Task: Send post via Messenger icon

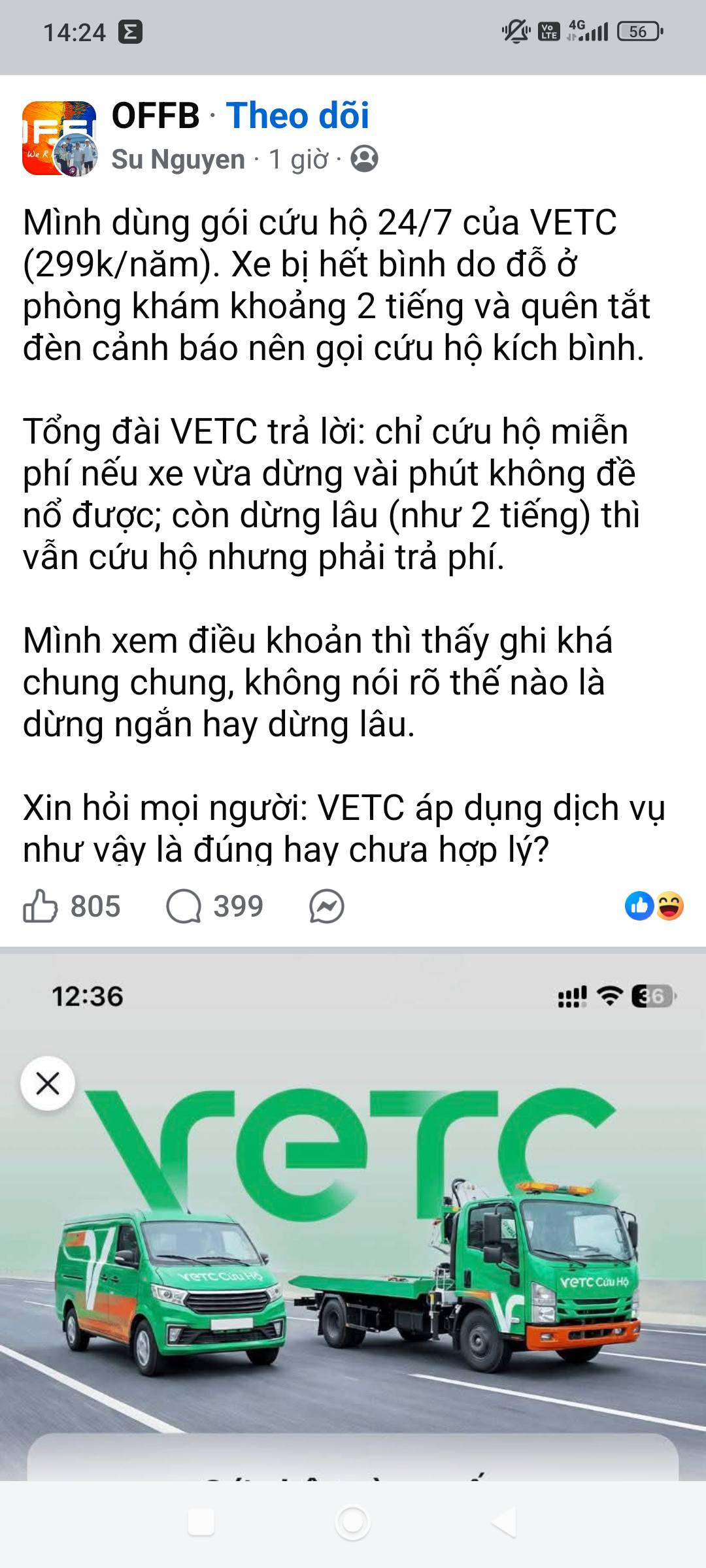Action: pyautogui.click(x=326, y=907)
